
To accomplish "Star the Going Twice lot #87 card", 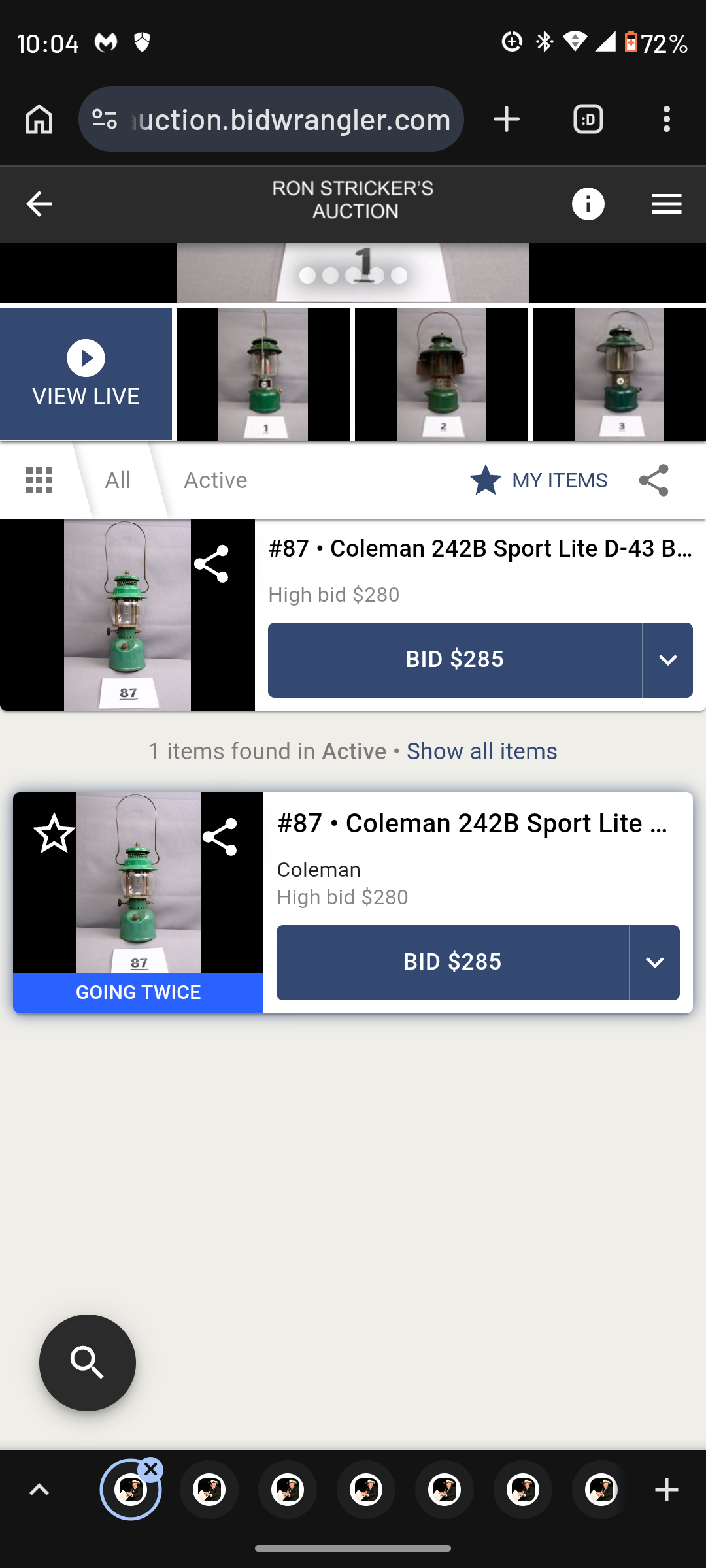I will 54,834.
